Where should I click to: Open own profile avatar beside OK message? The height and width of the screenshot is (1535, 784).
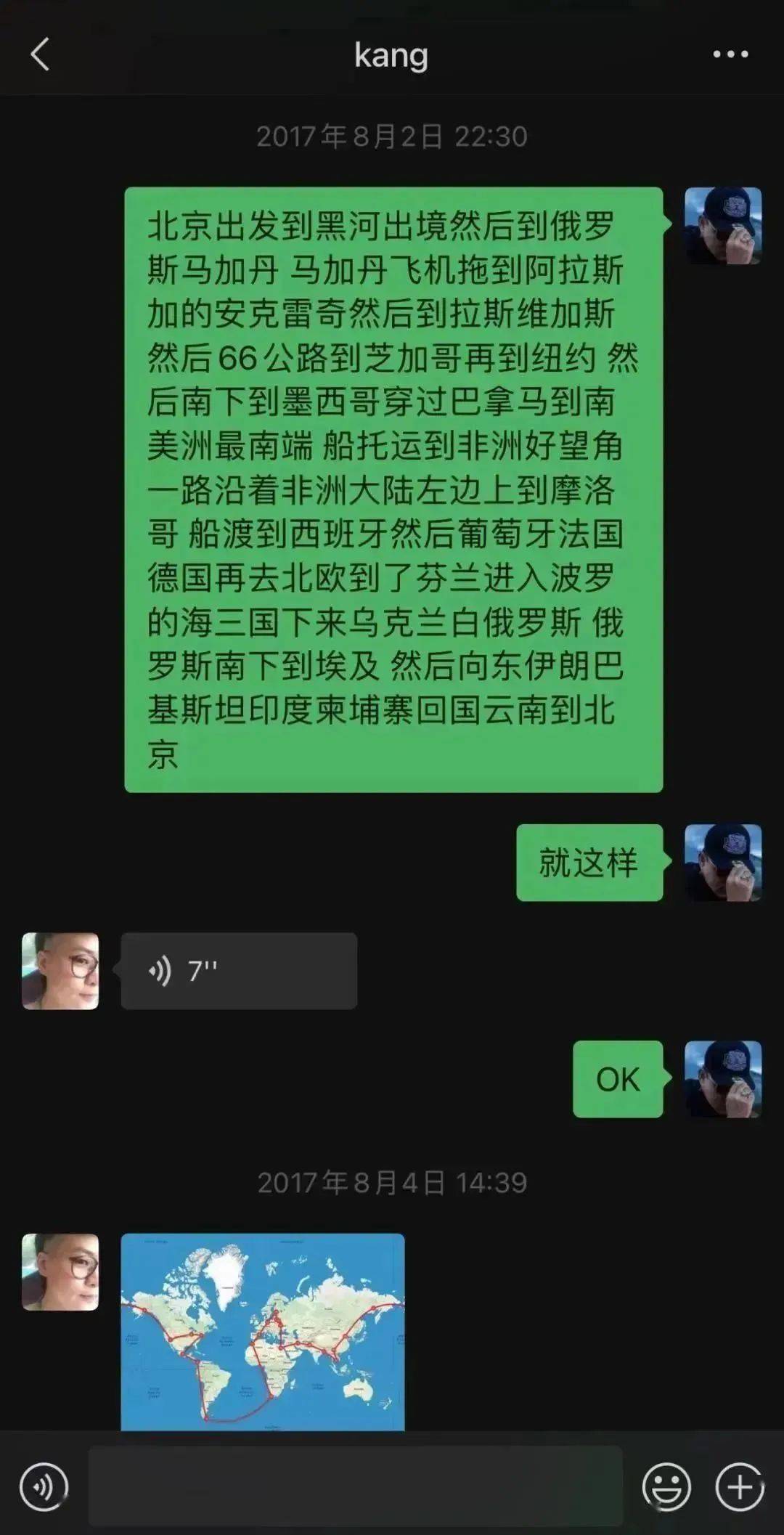click(723, 1079)
